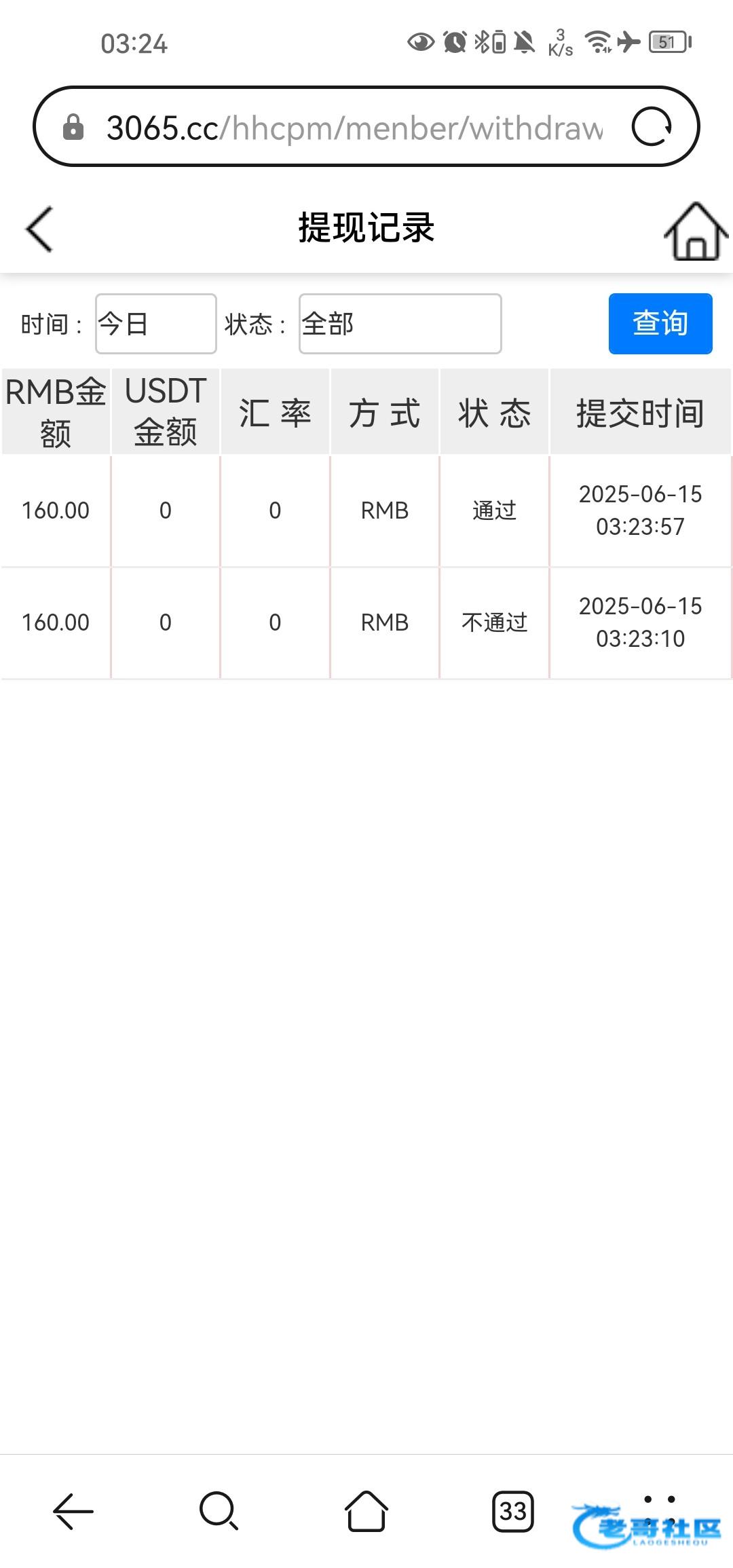The image size is (733, 1568).
Task: Open the 时间 dropdown showing 今日
Action: [155, 324]
